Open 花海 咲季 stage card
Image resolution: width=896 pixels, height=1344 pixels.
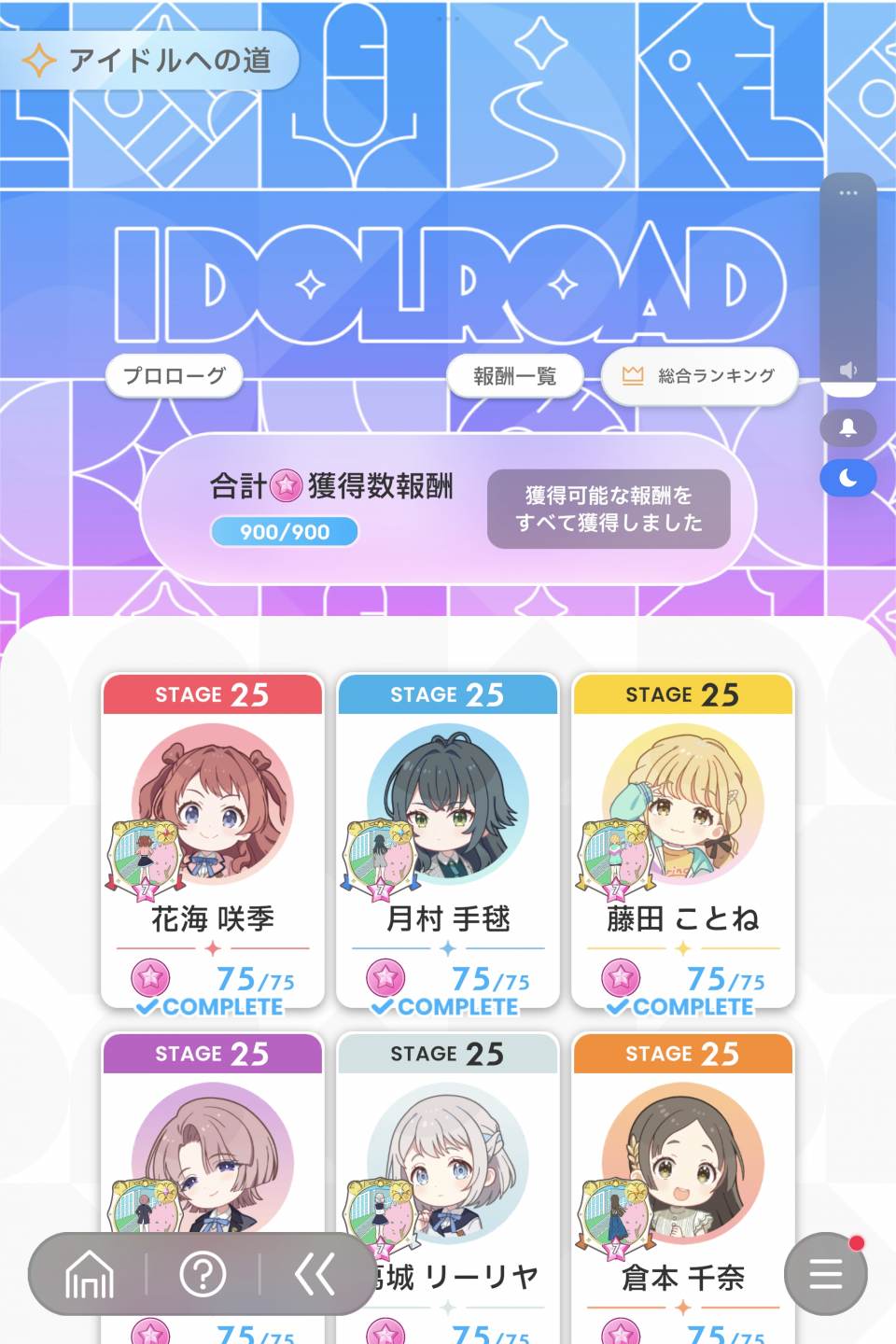tap(213, 840)
